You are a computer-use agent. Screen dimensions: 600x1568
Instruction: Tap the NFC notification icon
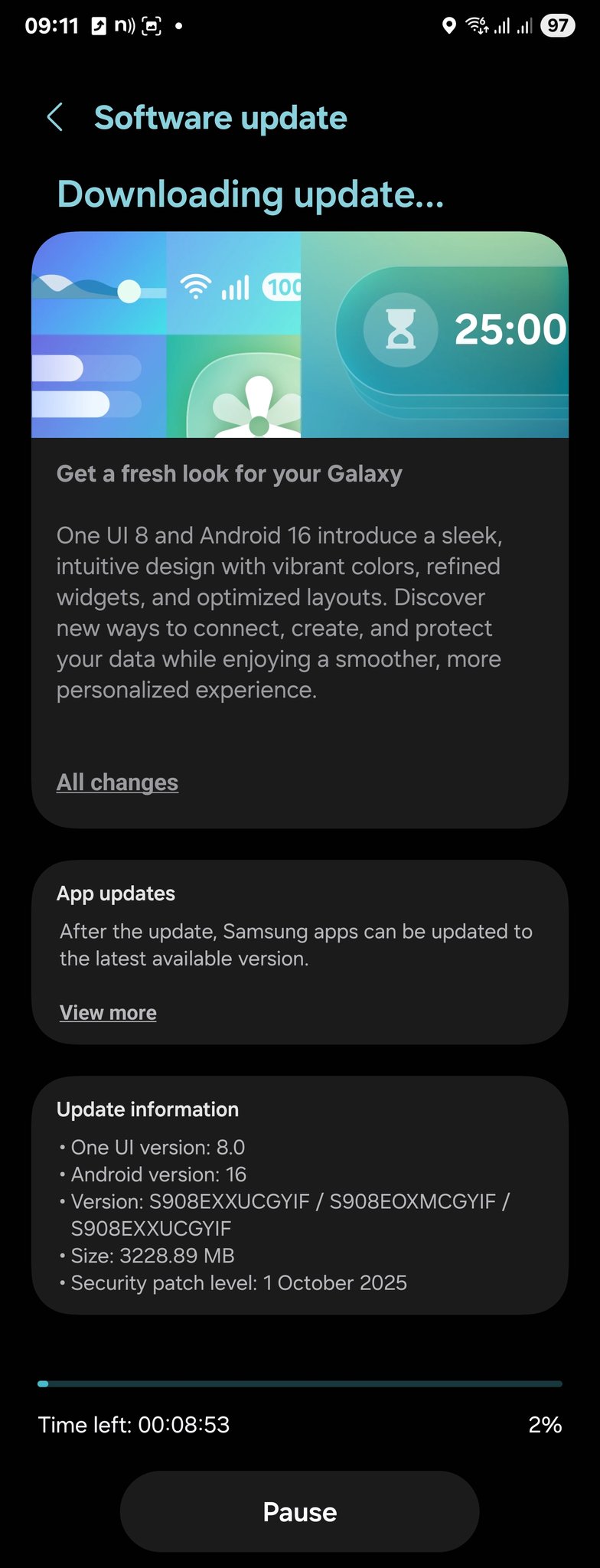click(x=125, y=25)
